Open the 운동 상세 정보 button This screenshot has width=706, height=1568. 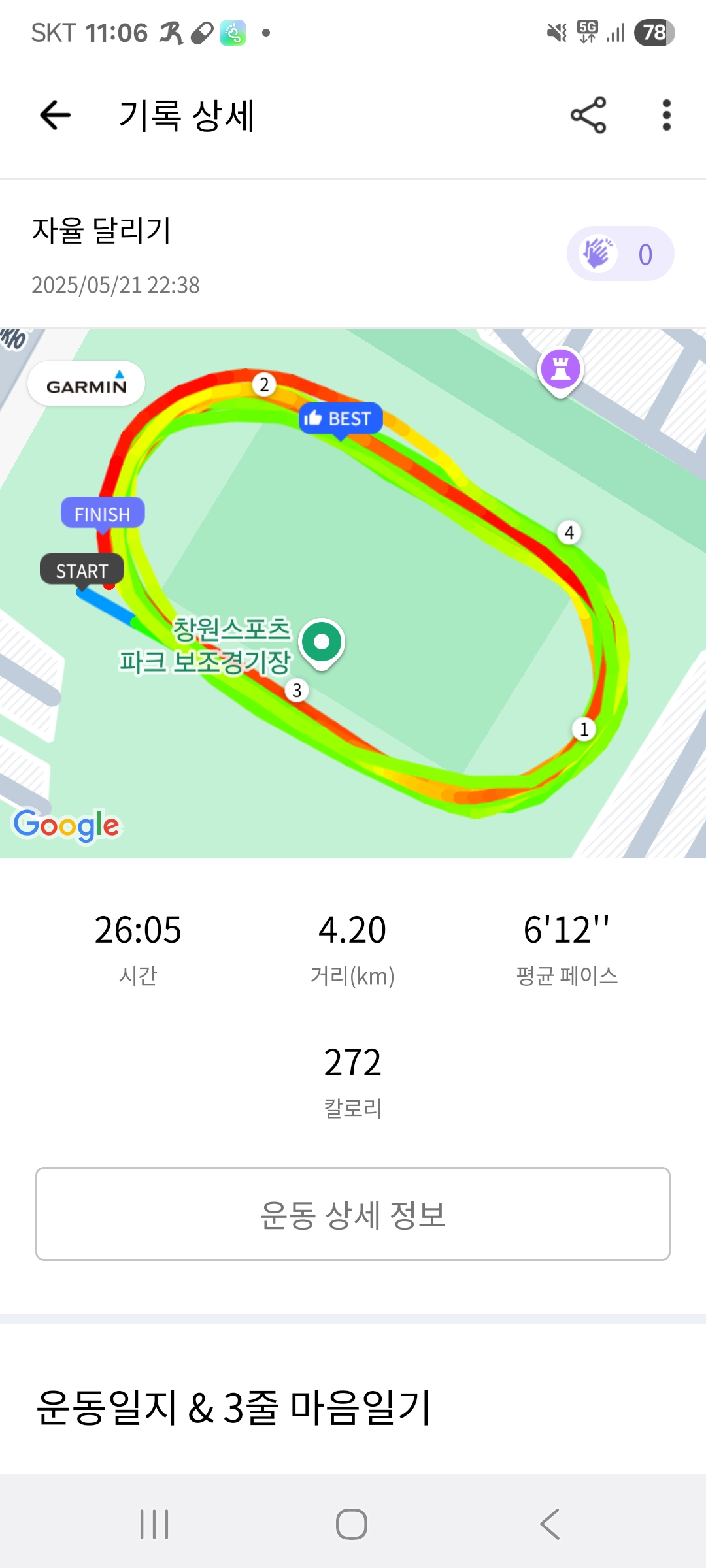pos(353,1214)
